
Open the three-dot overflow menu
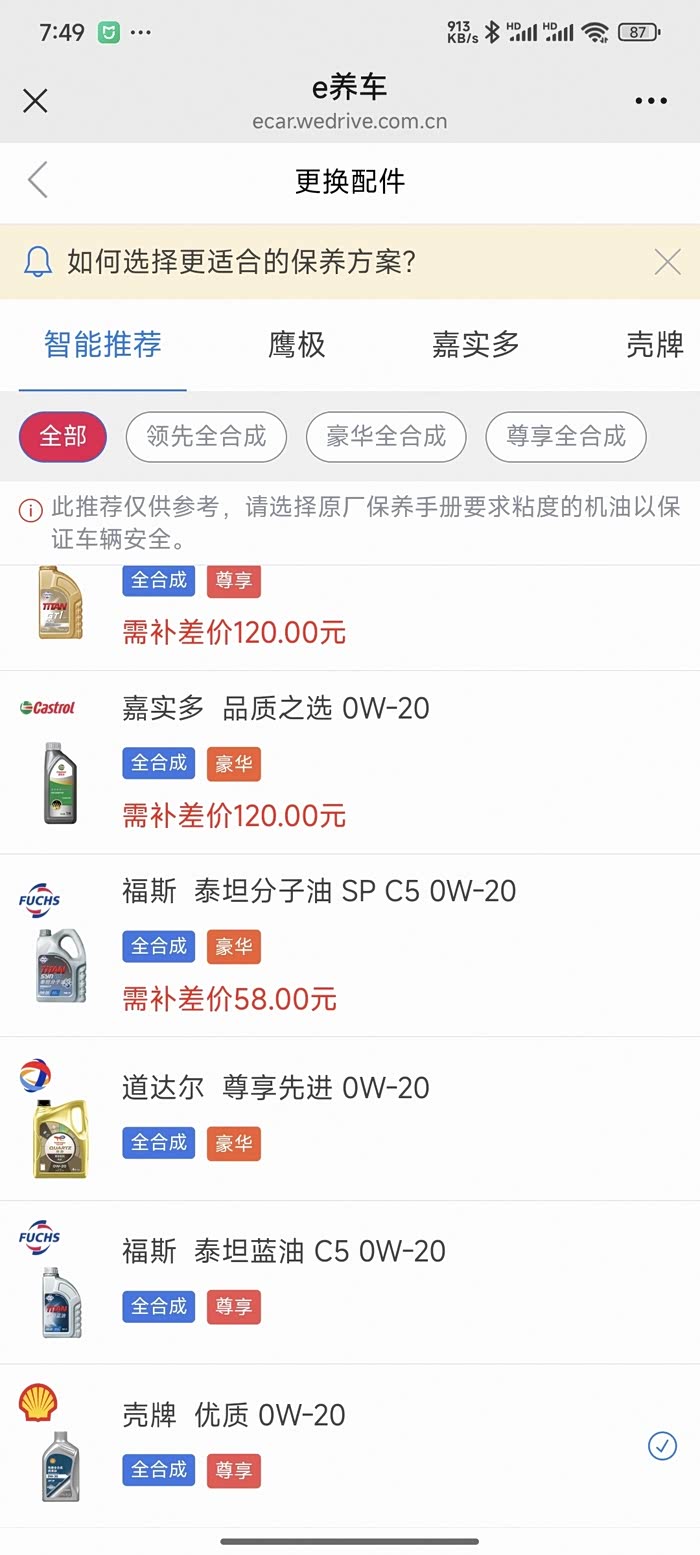point(651,101)
